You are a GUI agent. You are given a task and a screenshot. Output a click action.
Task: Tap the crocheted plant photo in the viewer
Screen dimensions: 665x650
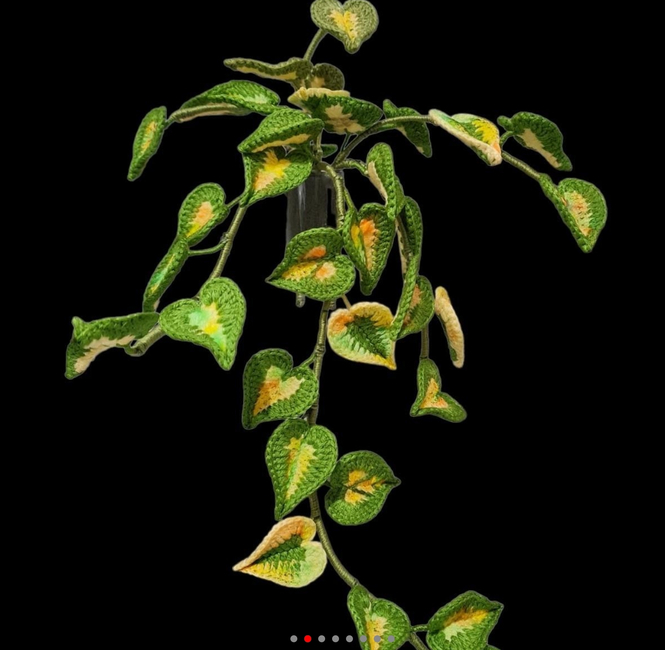click(x=332, y=300)
